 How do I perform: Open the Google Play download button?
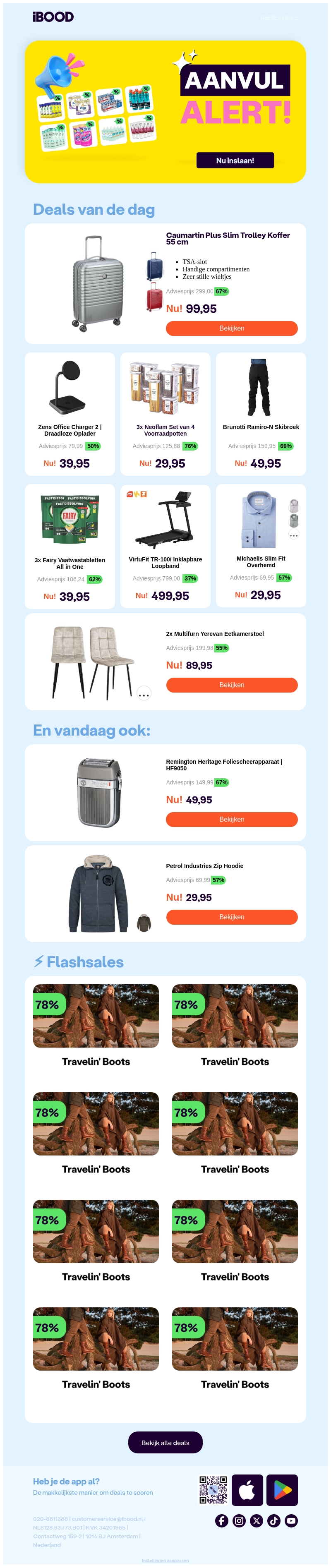[x=282, y=1490]
